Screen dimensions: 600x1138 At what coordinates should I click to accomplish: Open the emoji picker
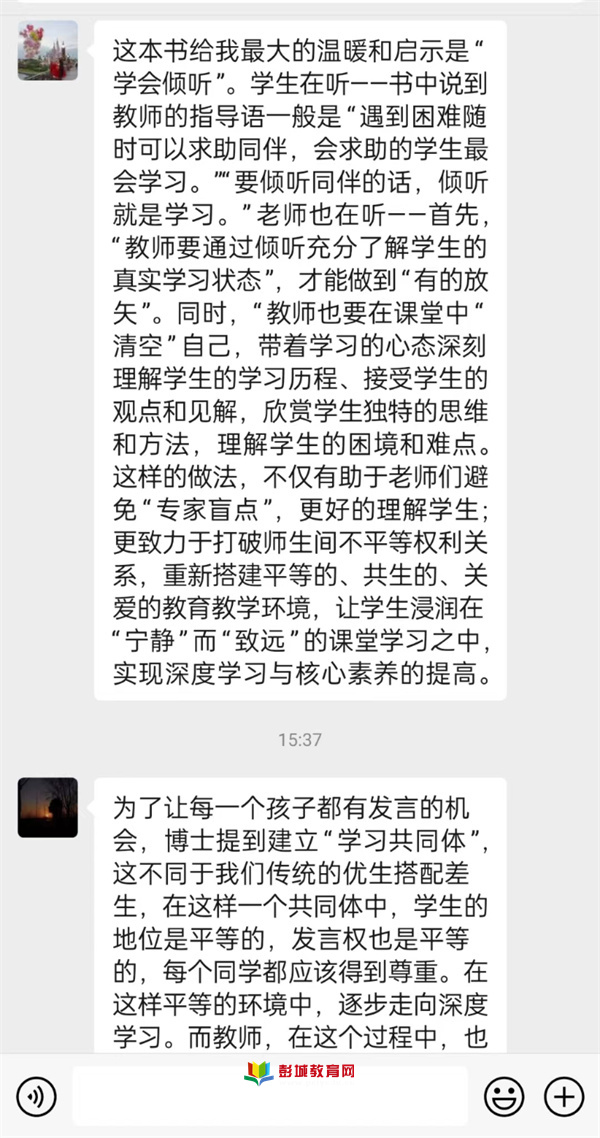tap(504, 1097)
